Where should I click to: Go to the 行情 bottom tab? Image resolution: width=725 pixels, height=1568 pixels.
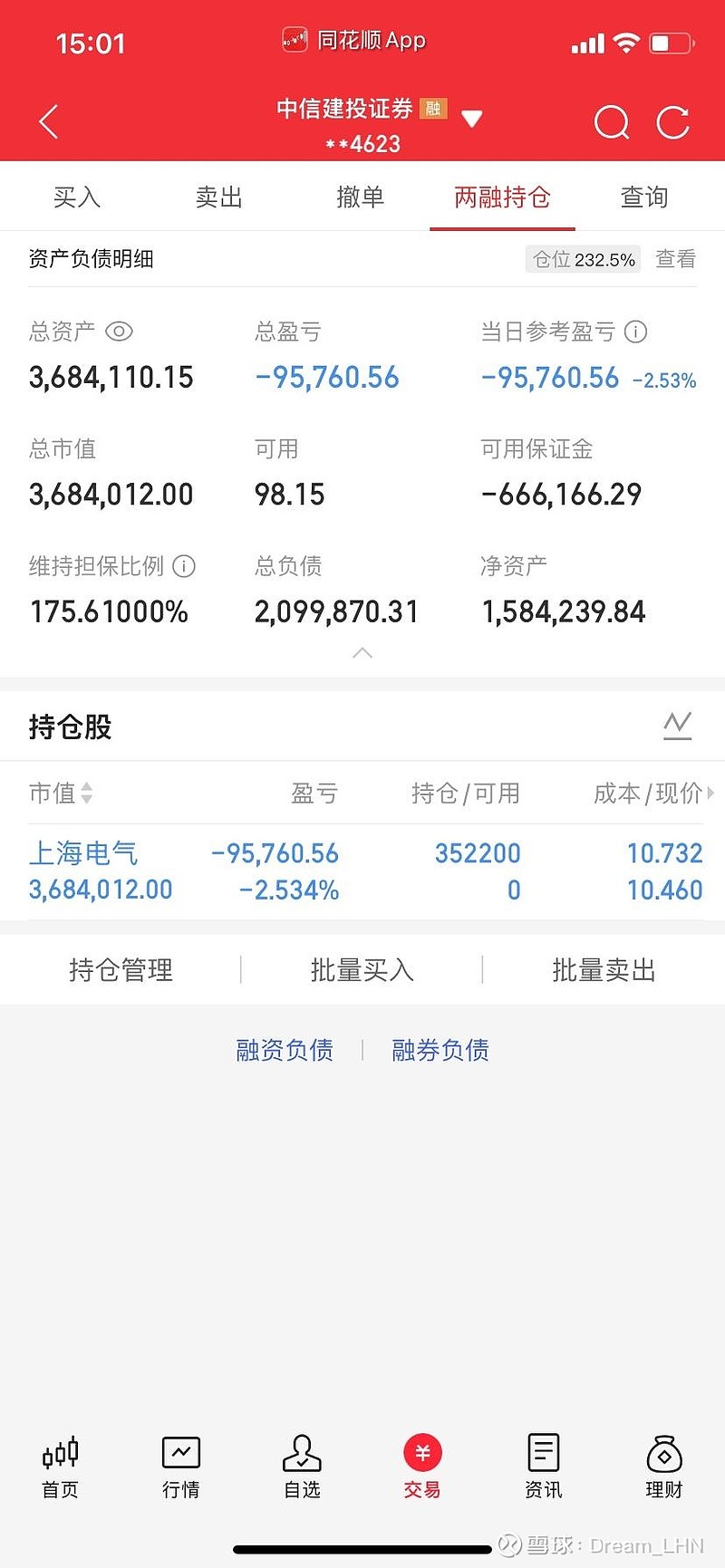[180, 1467]
